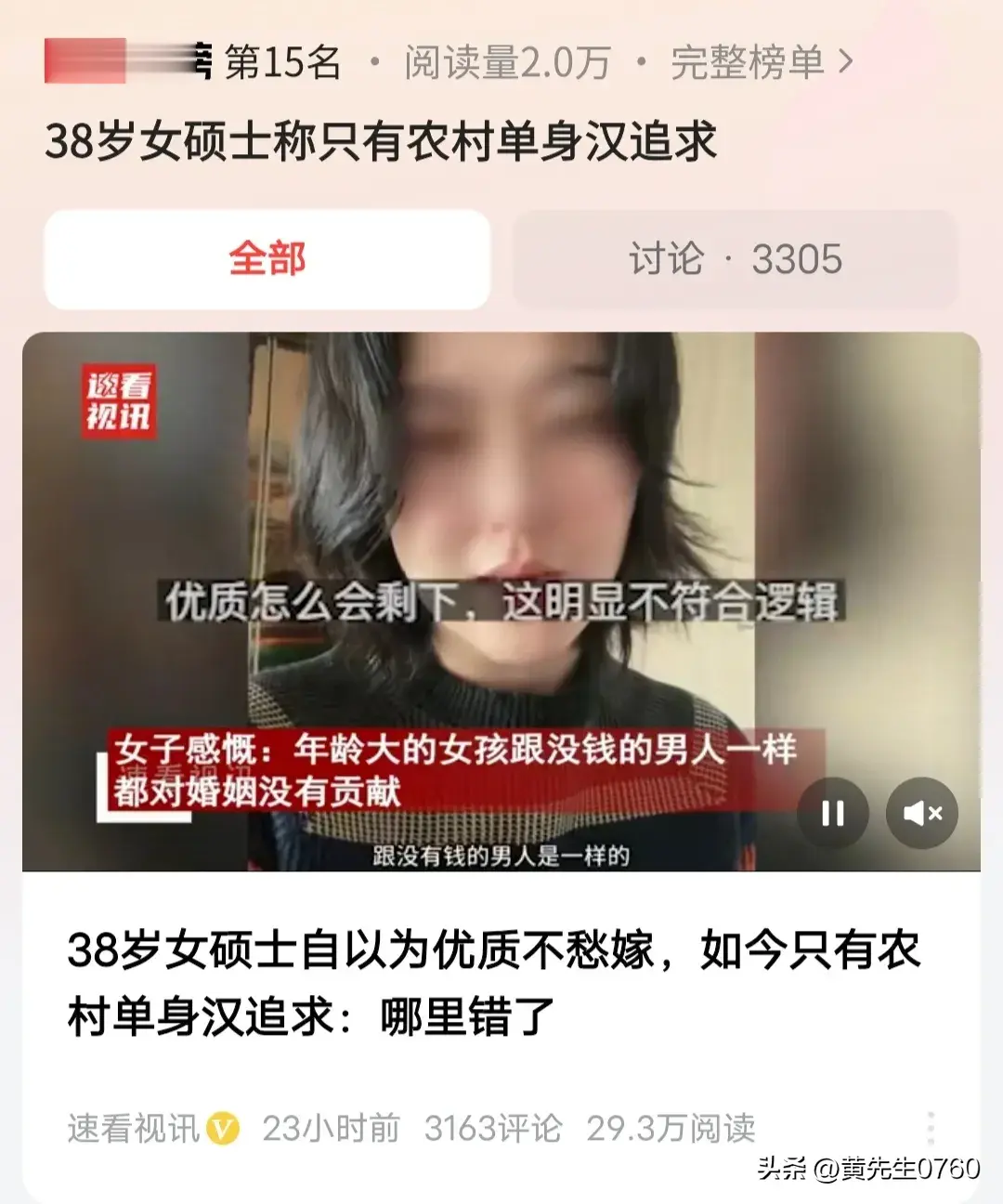Unmute the video sound
Image resolution: width=1003 pixels, height=1204 pixels.
pos(921,814)
